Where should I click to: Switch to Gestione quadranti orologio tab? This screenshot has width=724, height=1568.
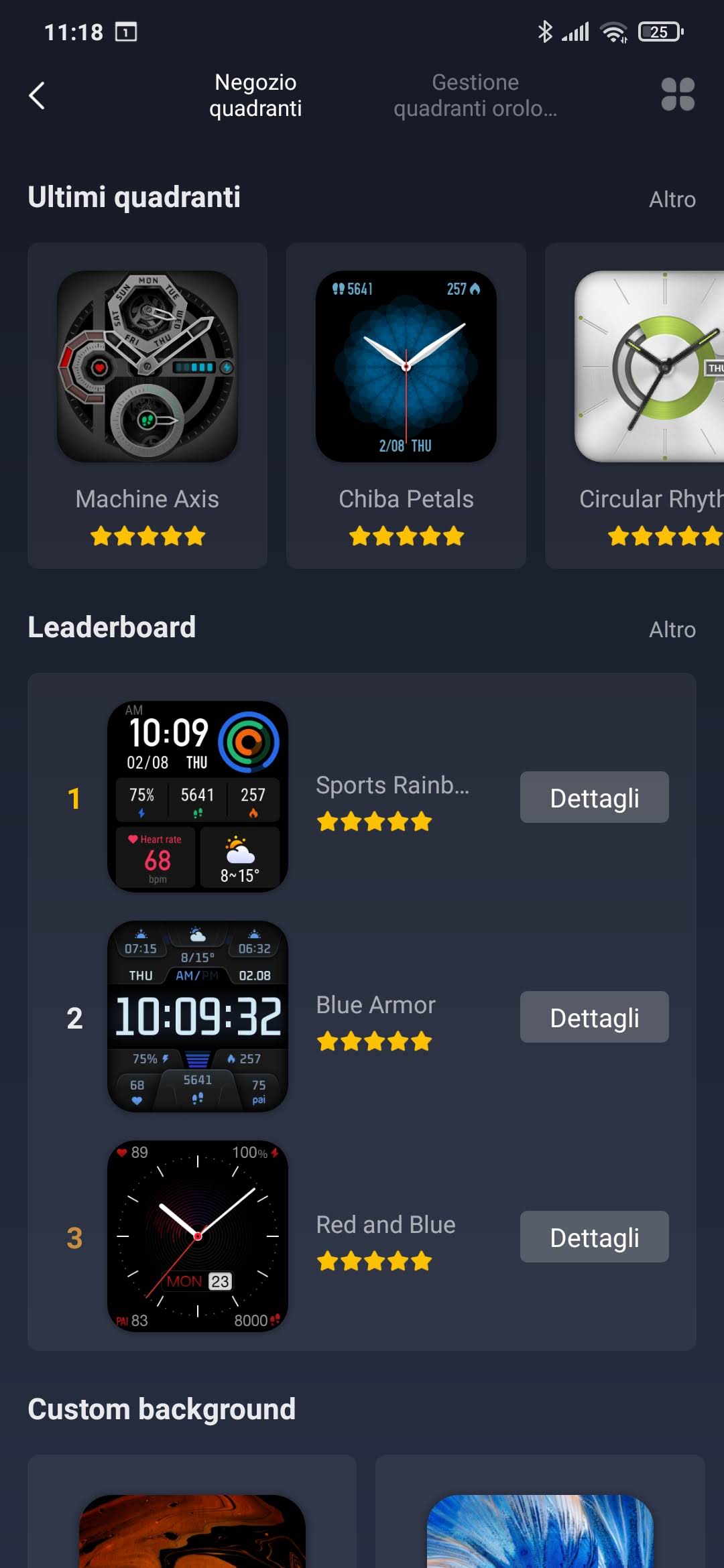tap(475, 95)
